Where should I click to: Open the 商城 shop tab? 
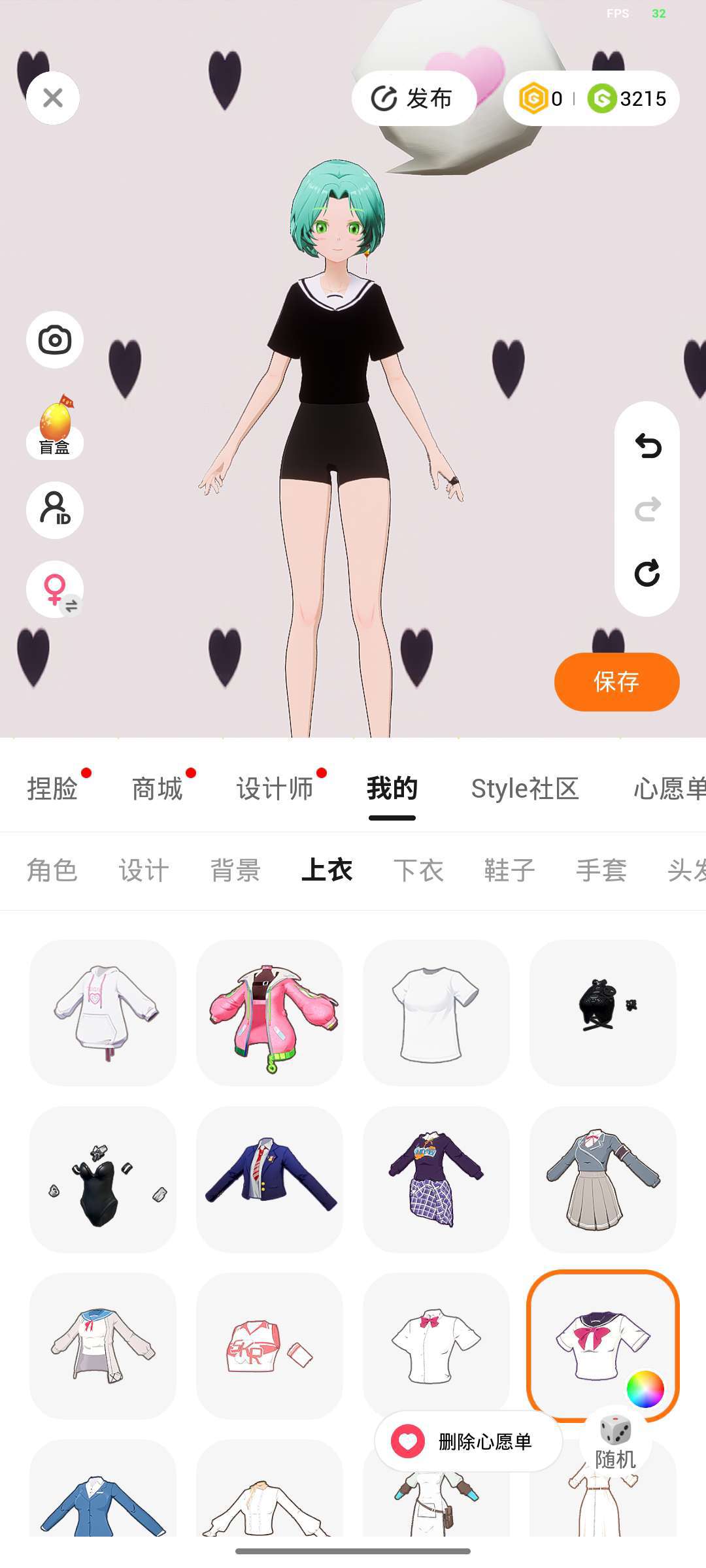[157, 789]
